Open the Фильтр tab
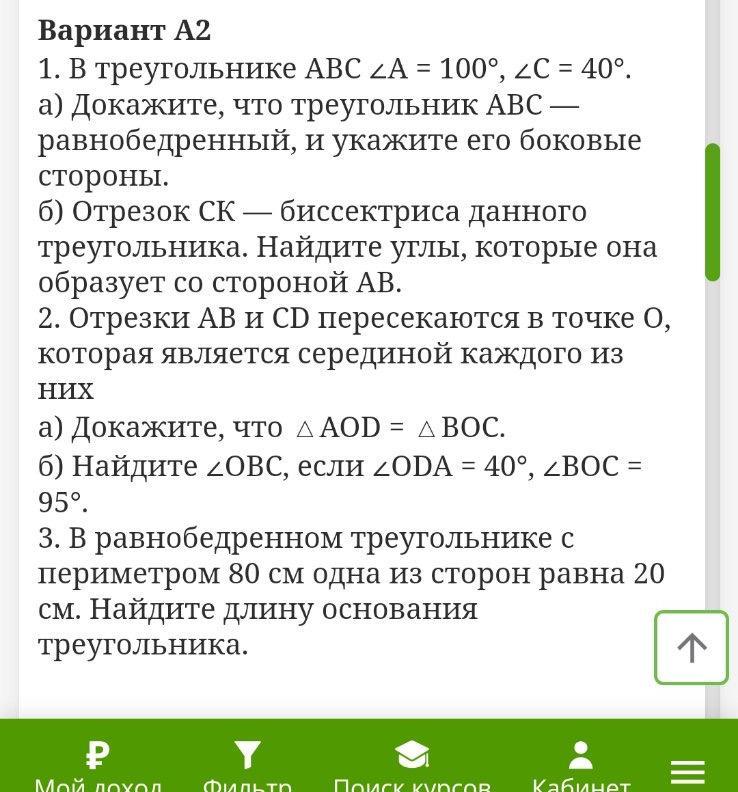Viewport: 738px width, 792px height. tap(247, 765)
